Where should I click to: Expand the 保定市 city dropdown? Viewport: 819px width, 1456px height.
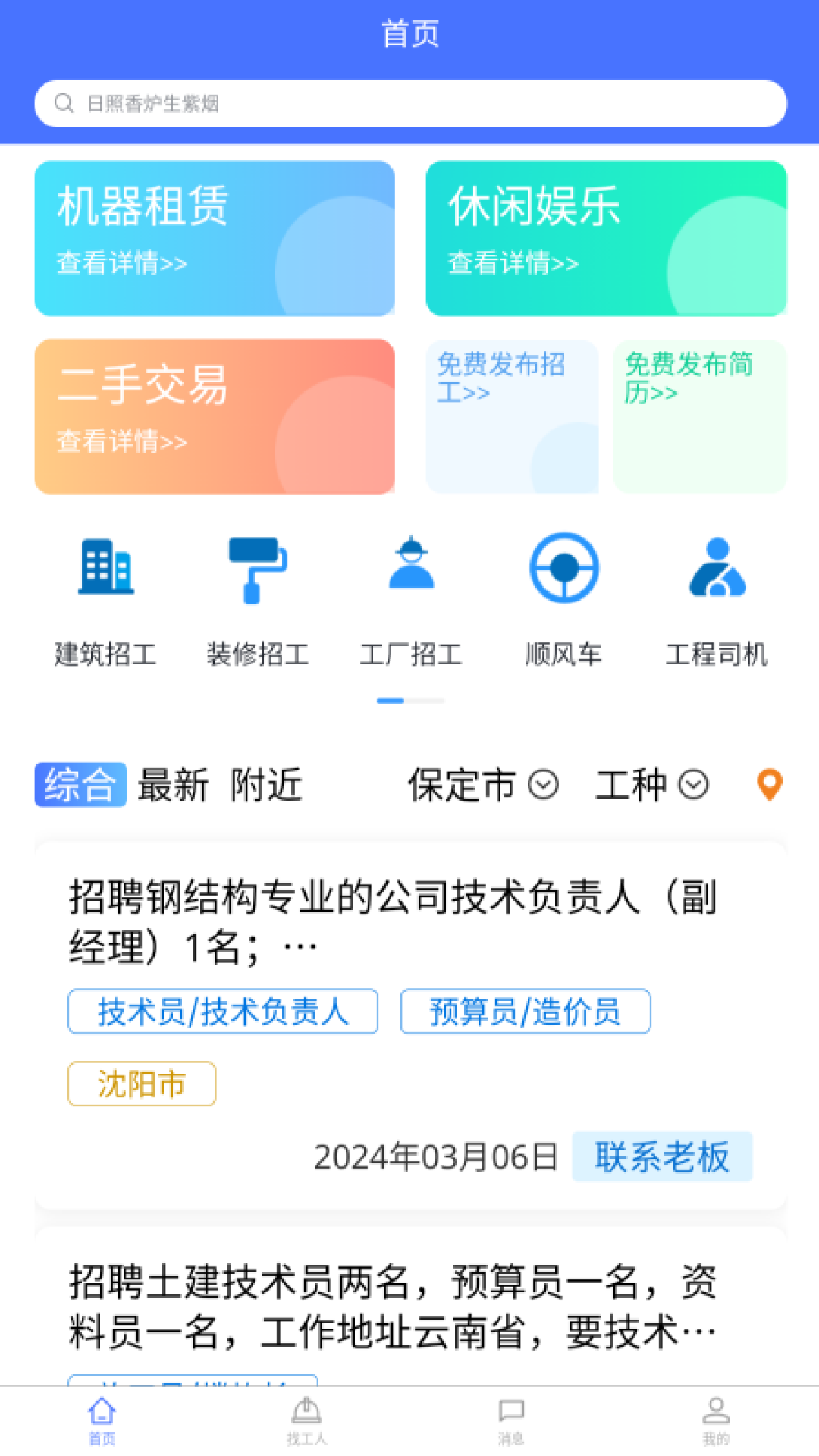click(x=483, y=785)
